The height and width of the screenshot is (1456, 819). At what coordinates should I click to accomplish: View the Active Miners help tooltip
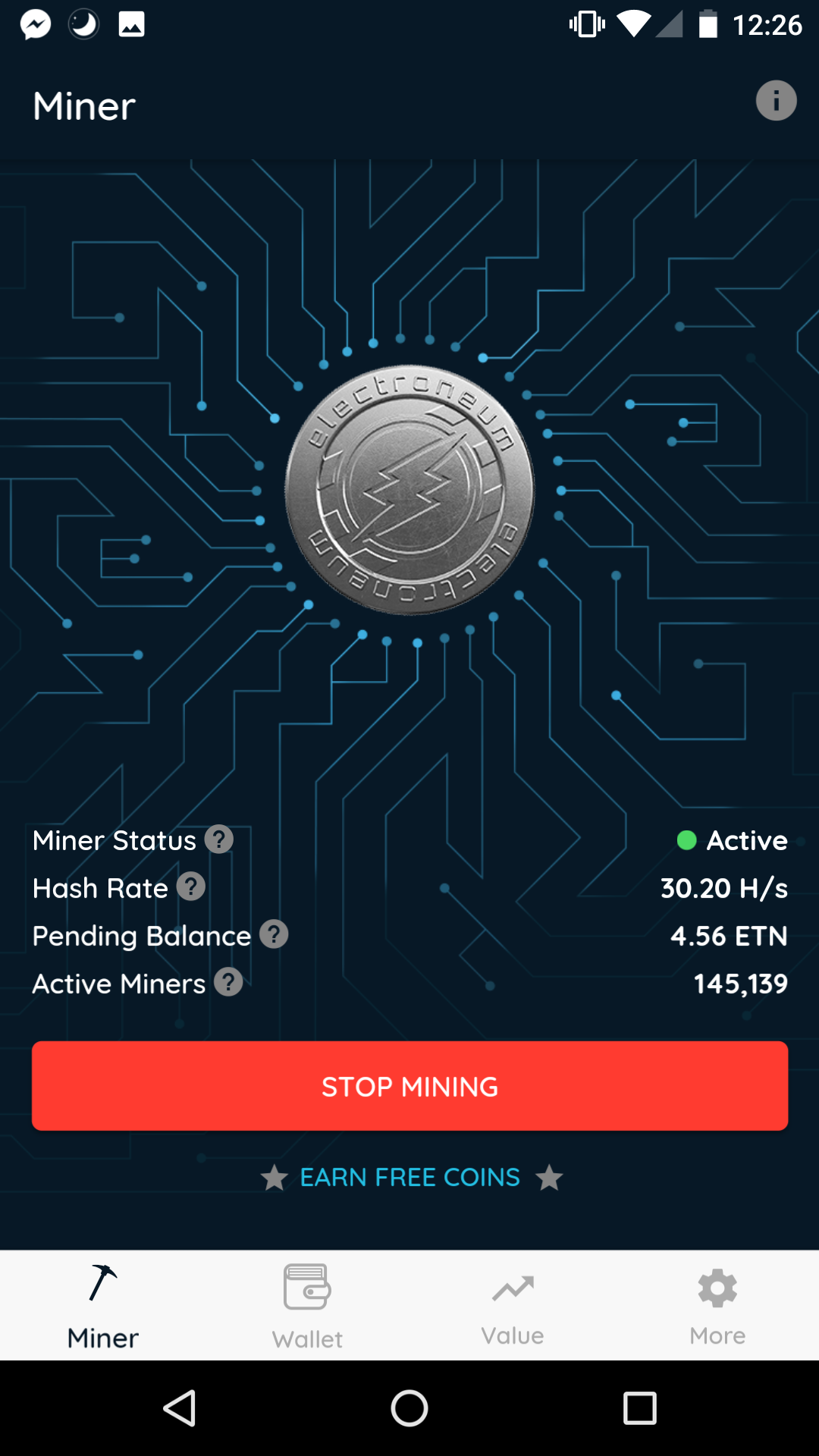pyautogui.click(x=228, y=982)
